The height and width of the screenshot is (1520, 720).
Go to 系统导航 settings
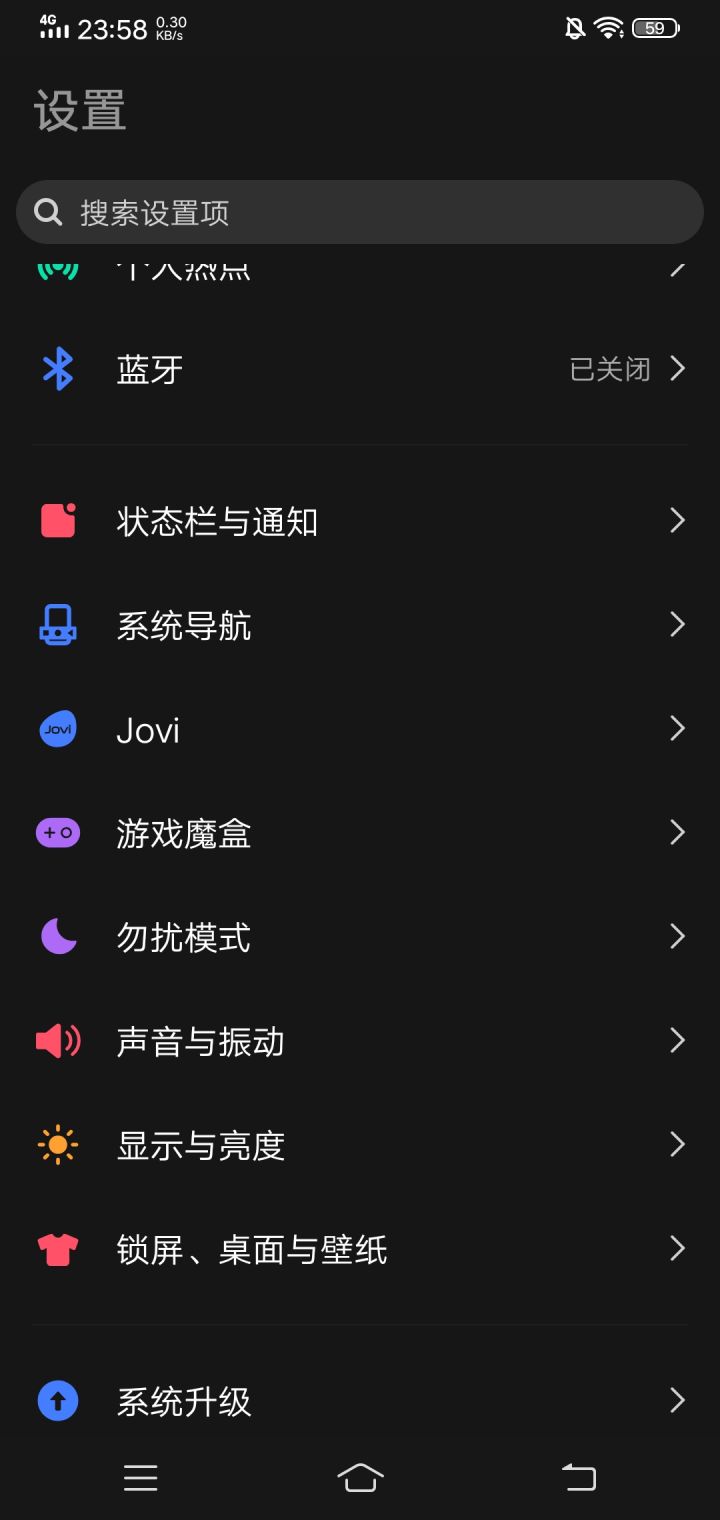[x=360, y=625]
